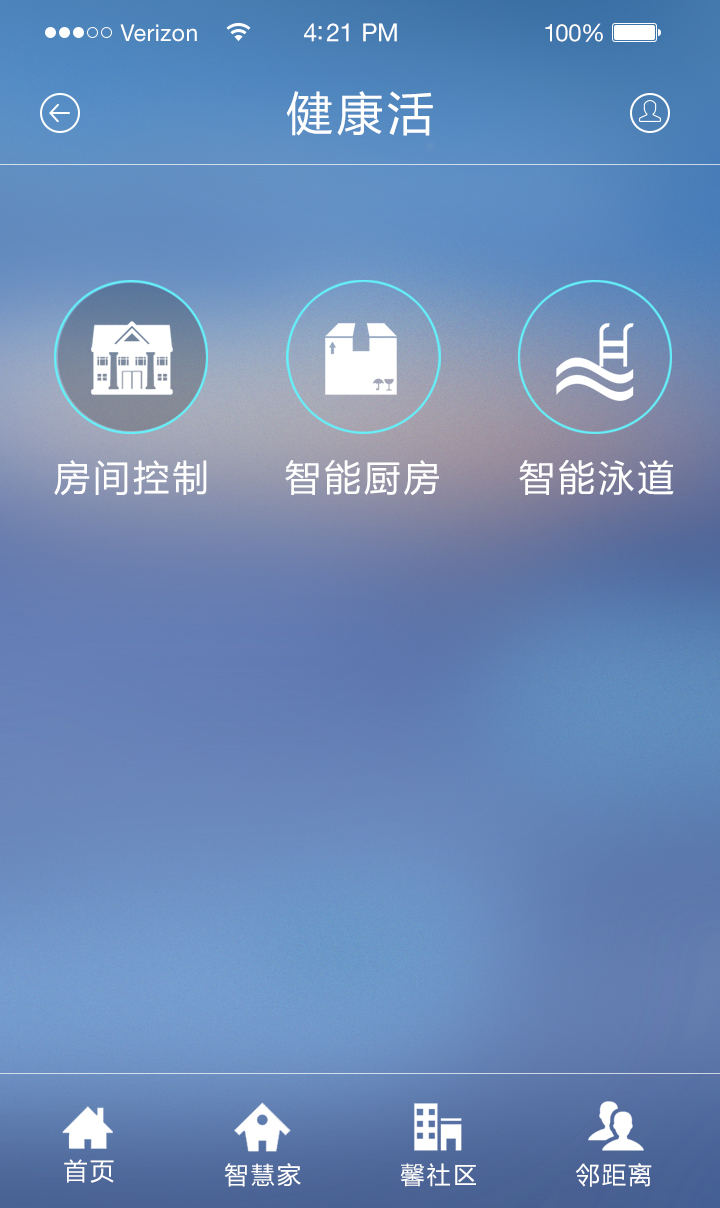
Task: Switch to the 智慧家 tab
Action: click(263, 1143)
